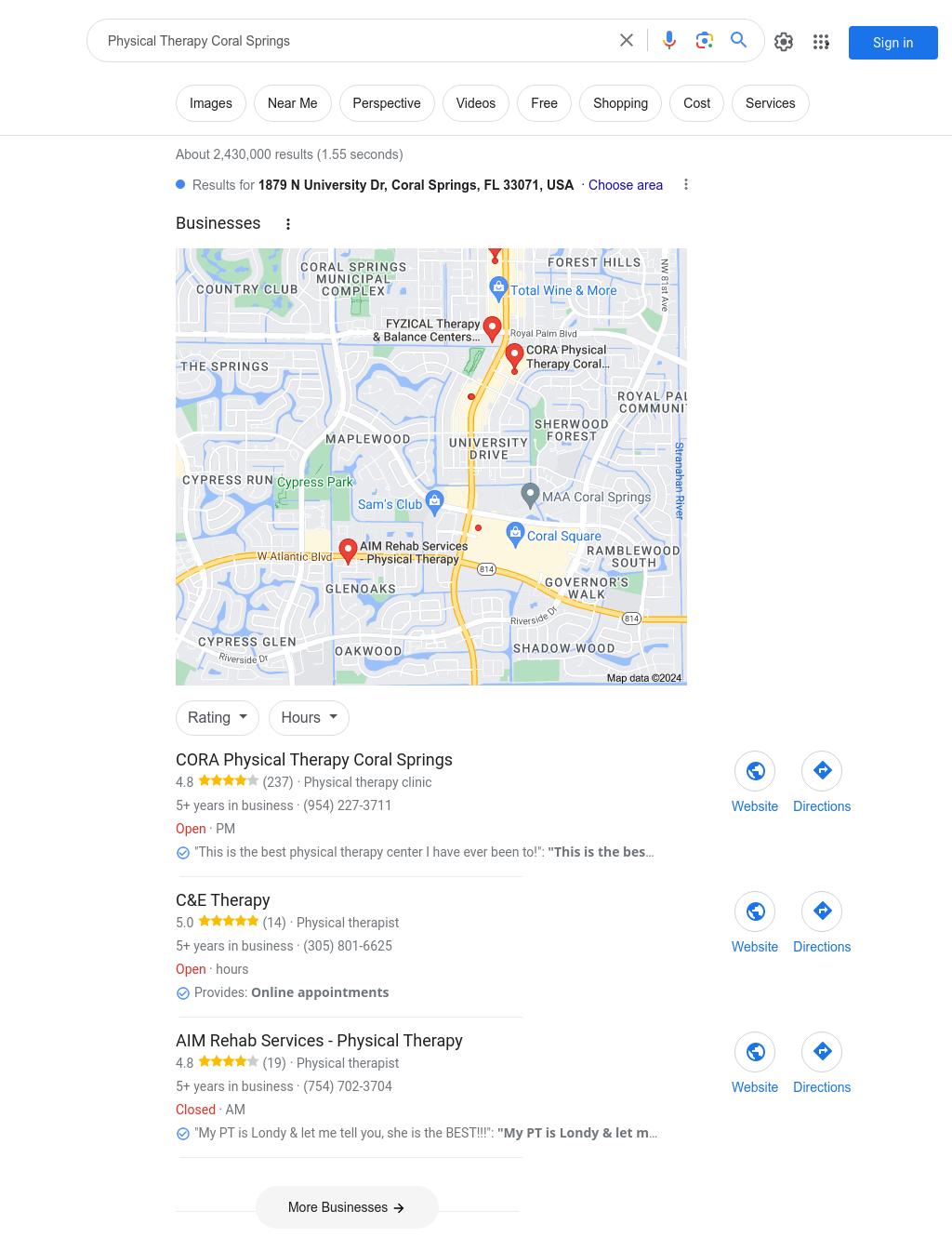Clear the search query text

627,41
